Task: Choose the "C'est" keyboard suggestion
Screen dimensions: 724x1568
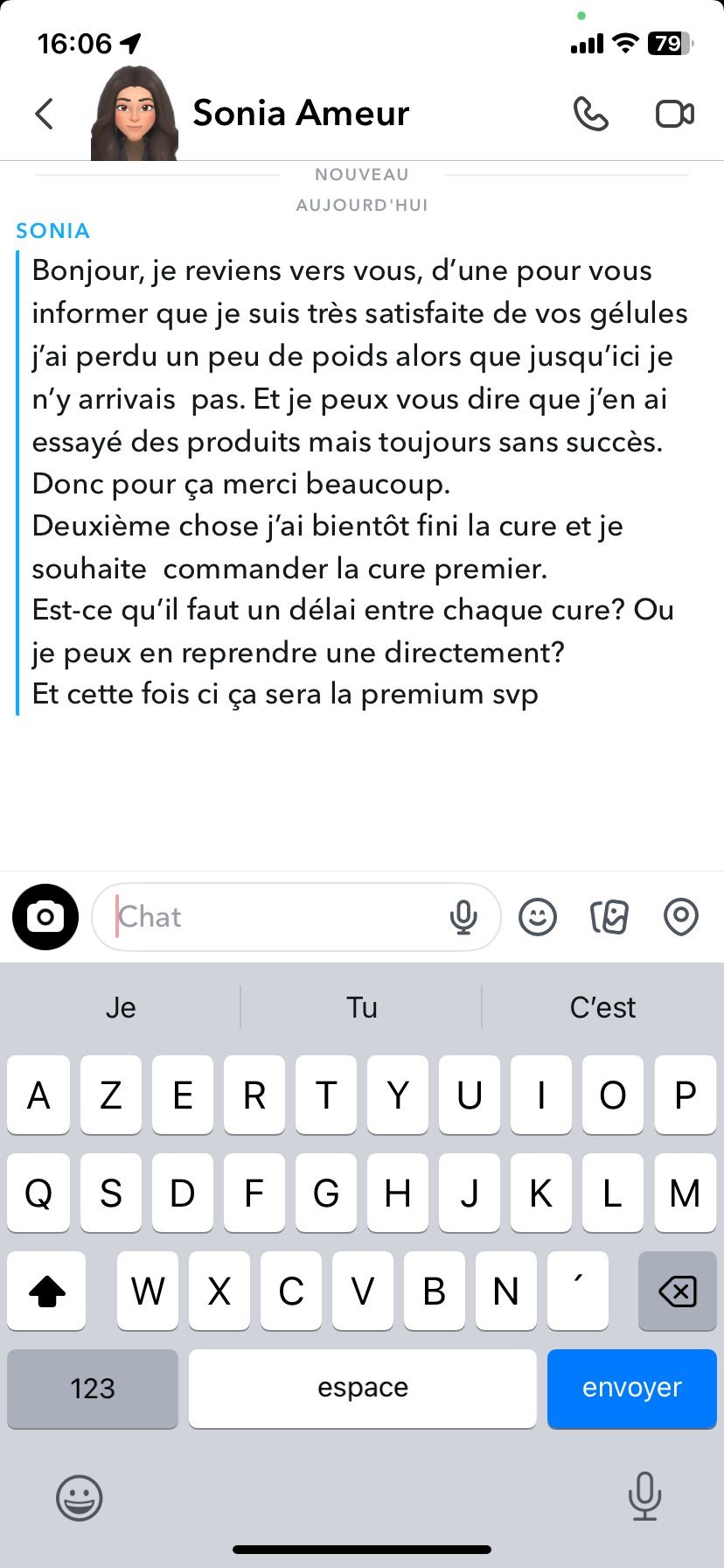Action: 602,1007
